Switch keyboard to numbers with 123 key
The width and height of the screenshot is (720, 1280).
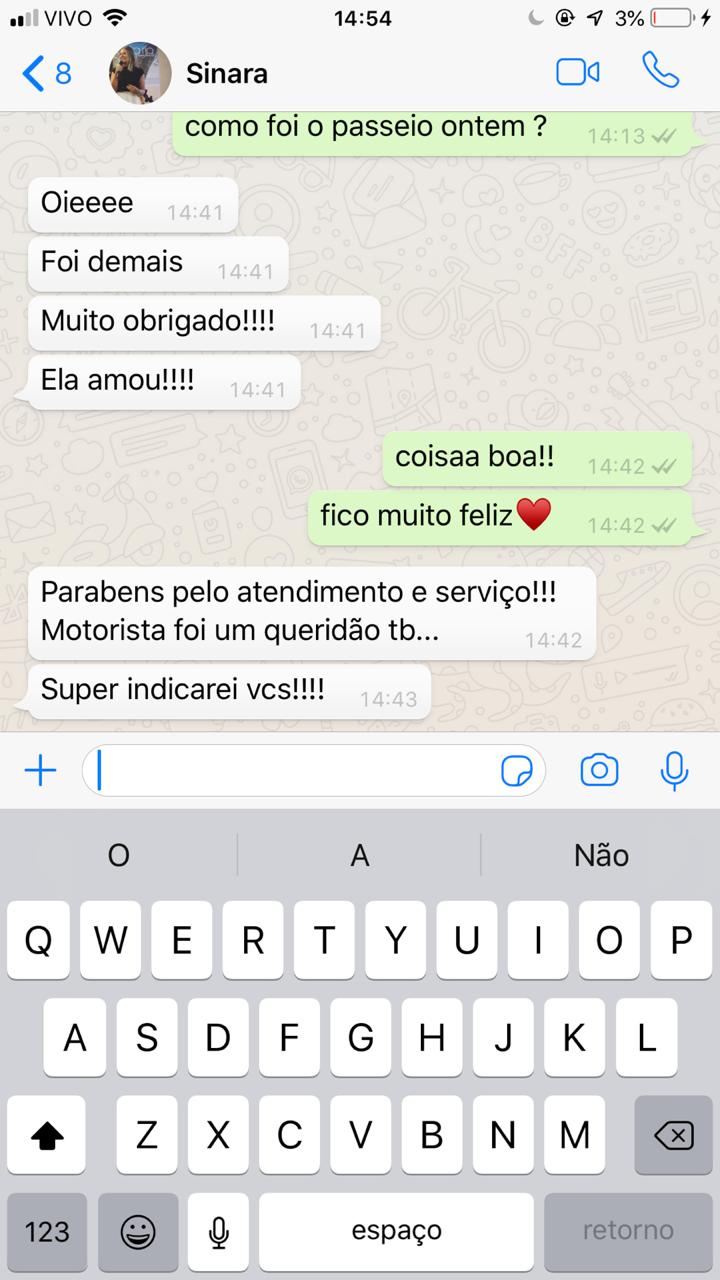(x=46, y=1232)
